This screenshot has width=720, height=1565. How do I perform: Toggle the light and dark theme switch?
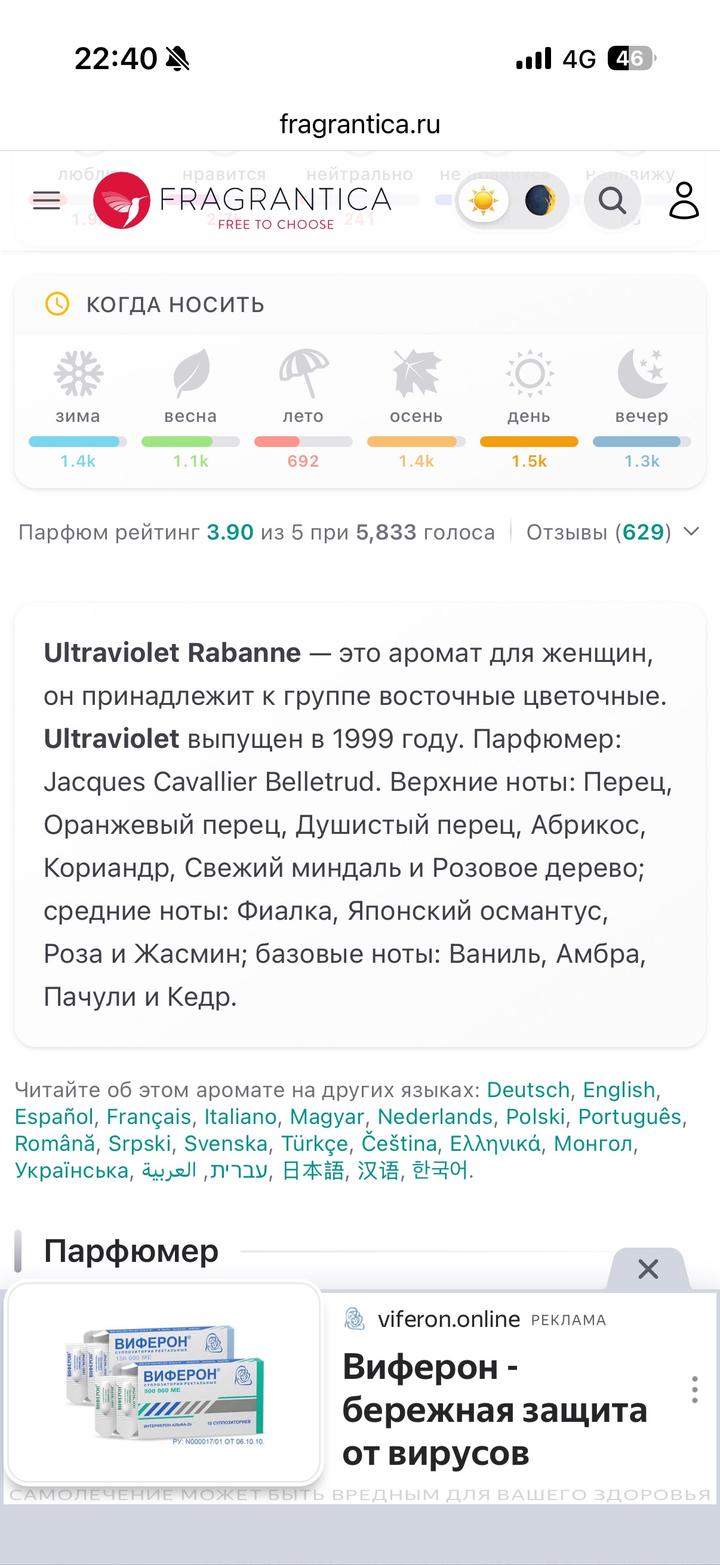coord(512,201)
